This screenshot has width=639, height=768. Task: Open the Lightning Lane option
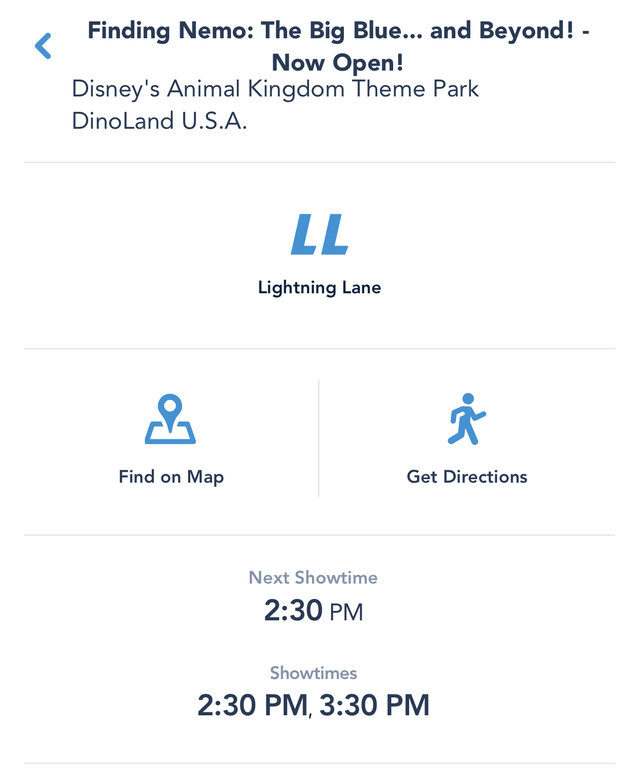[x=319, y=255]
